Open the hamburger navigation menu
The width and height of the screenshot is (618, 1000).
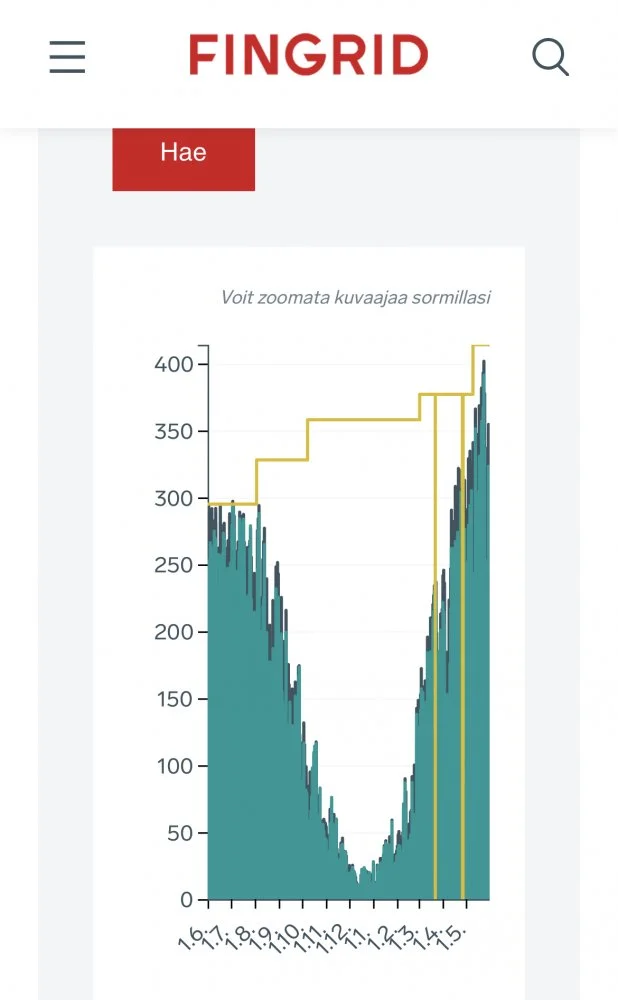coord(67,57)
